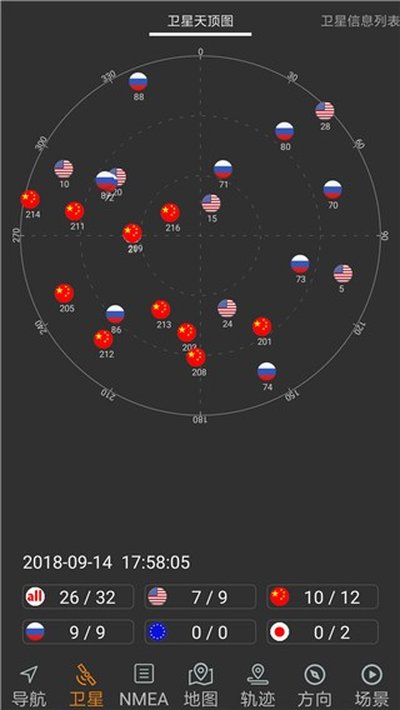Open the 轨迹 tab
Viewport: 400px width, 710px height.
pyautogui.click(x=257, y=686)
